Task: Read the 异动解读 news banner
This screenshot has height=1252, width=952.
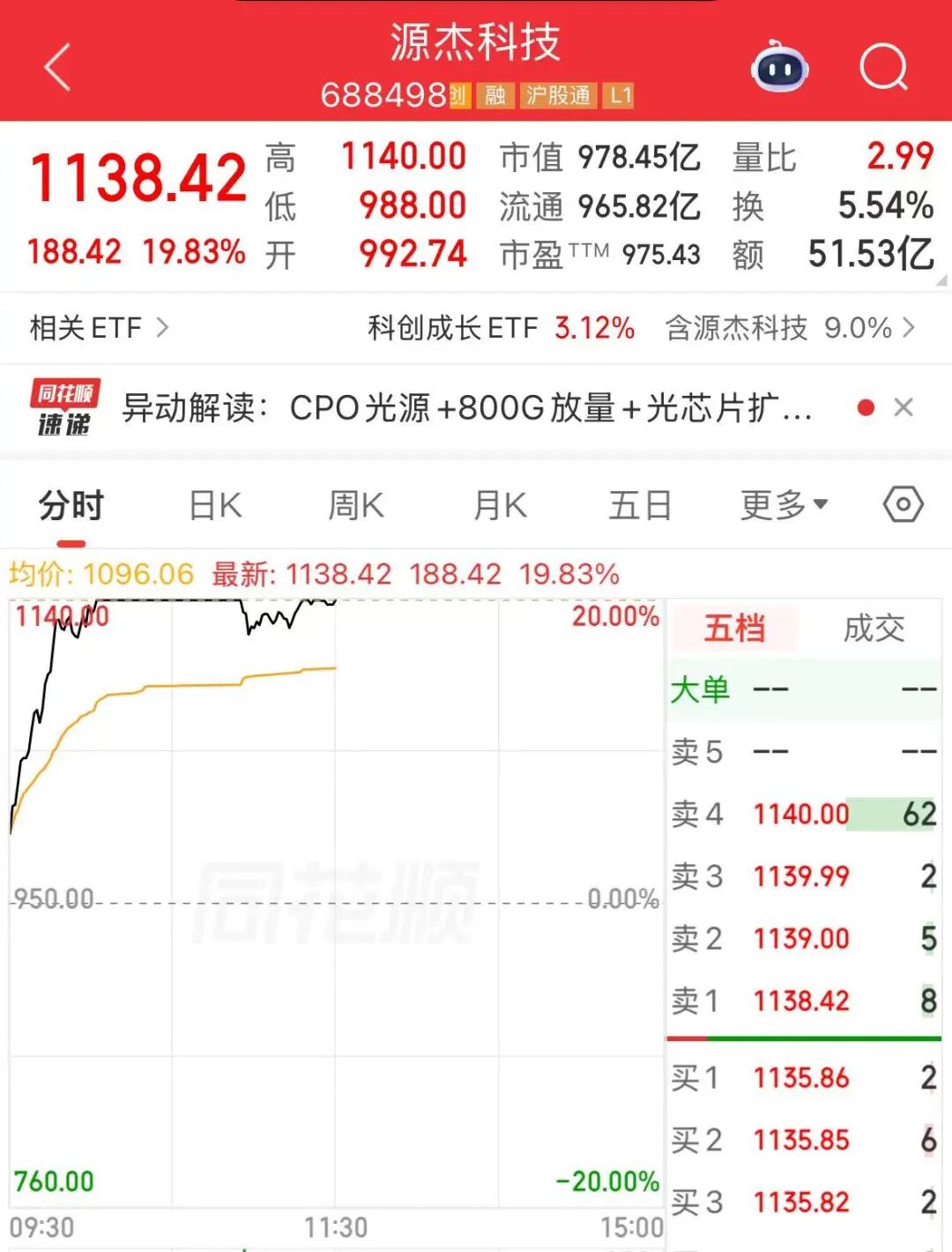Action: [467, 408]
